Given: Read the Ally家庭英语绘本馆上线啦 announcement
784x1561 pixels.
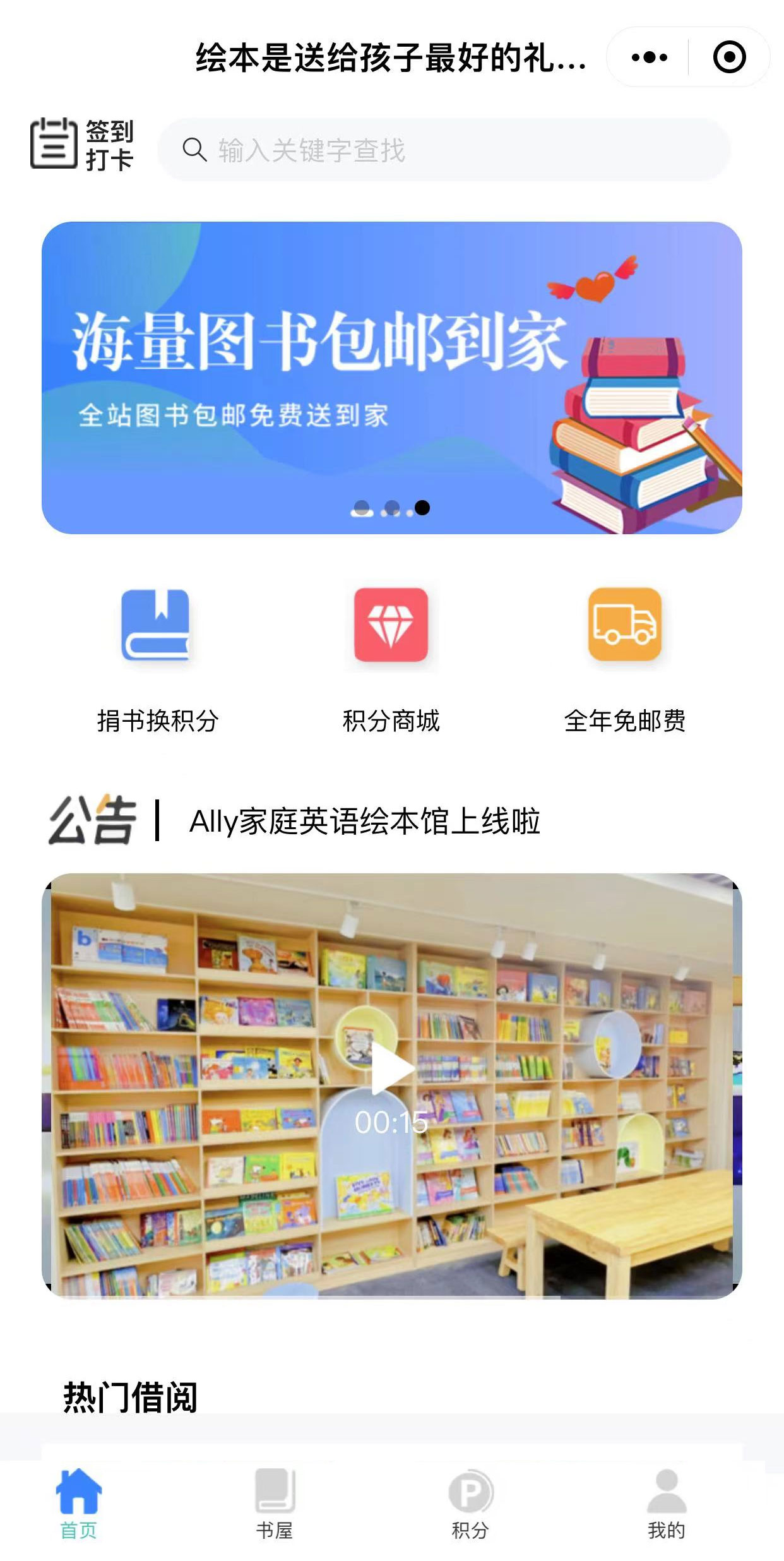Looking at the screenshot, I should 364,822.
